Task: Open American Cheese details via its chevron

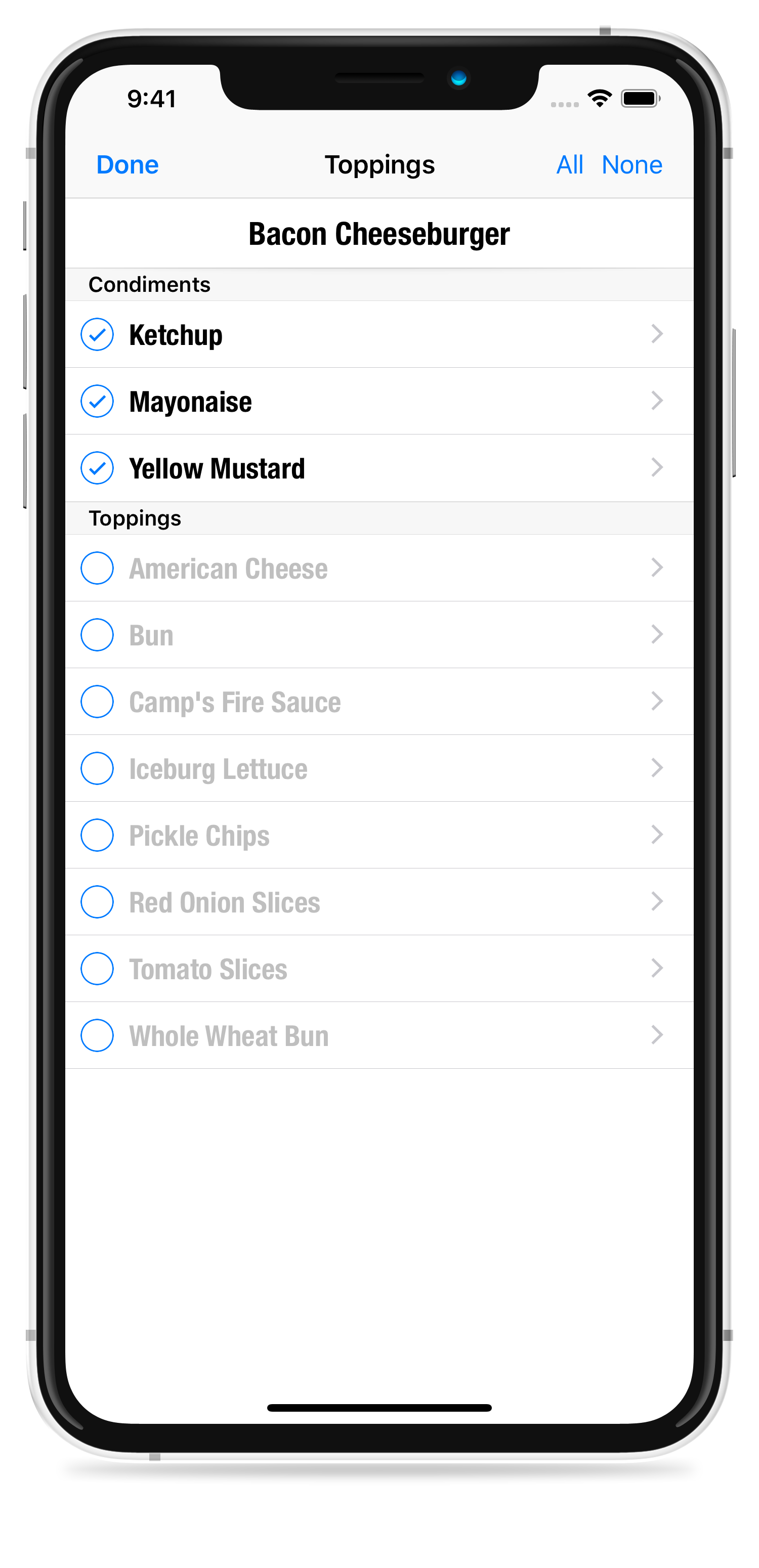Action: [x=657, y=568]
